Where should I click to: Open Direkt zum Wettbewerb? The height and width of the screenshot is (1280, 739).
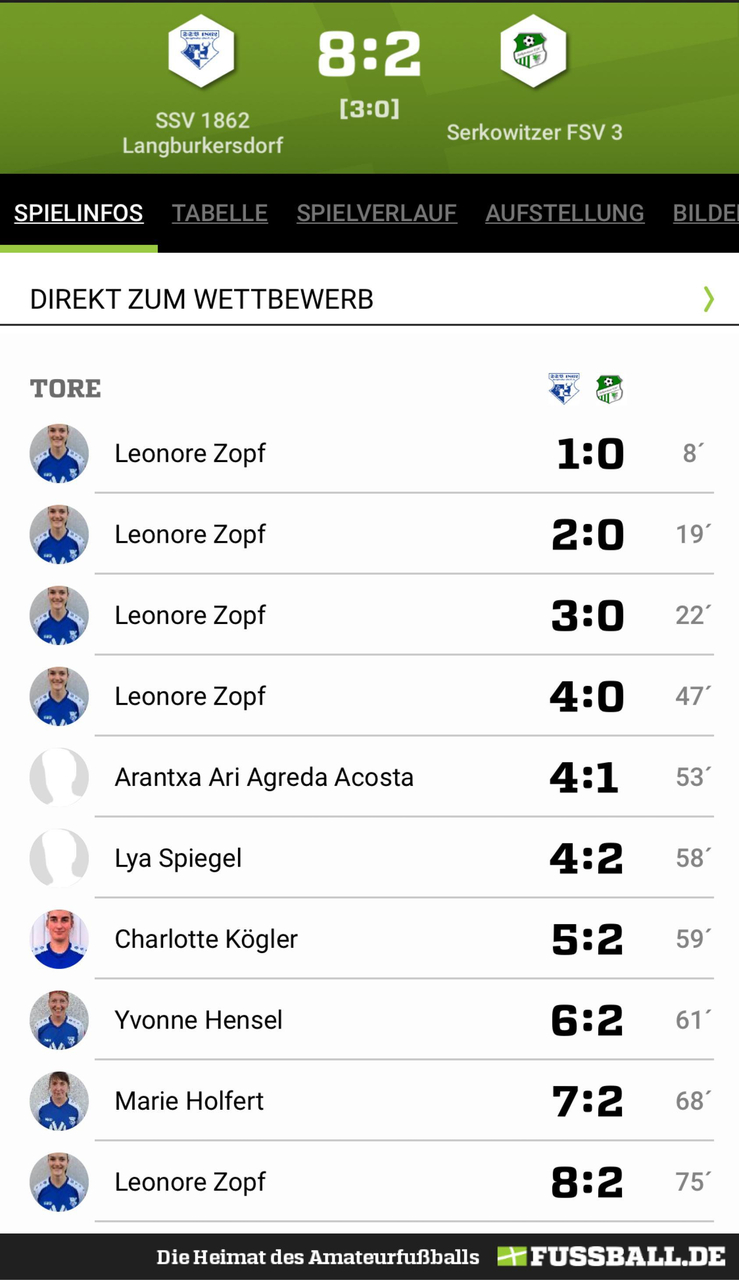[369, 299]
